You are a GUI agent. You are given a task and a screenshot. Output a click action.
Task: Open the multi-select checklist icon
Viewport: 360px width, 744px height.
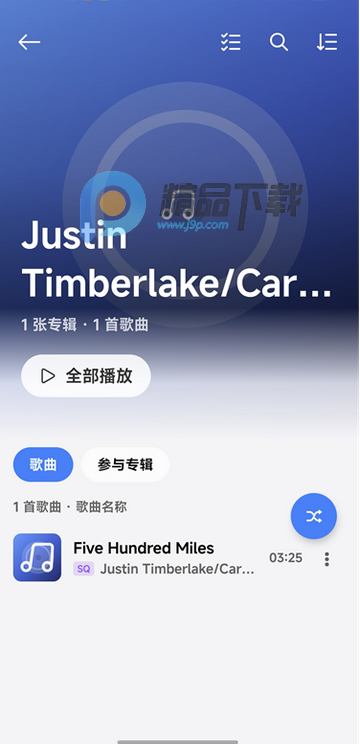click(x=231, y=42)
